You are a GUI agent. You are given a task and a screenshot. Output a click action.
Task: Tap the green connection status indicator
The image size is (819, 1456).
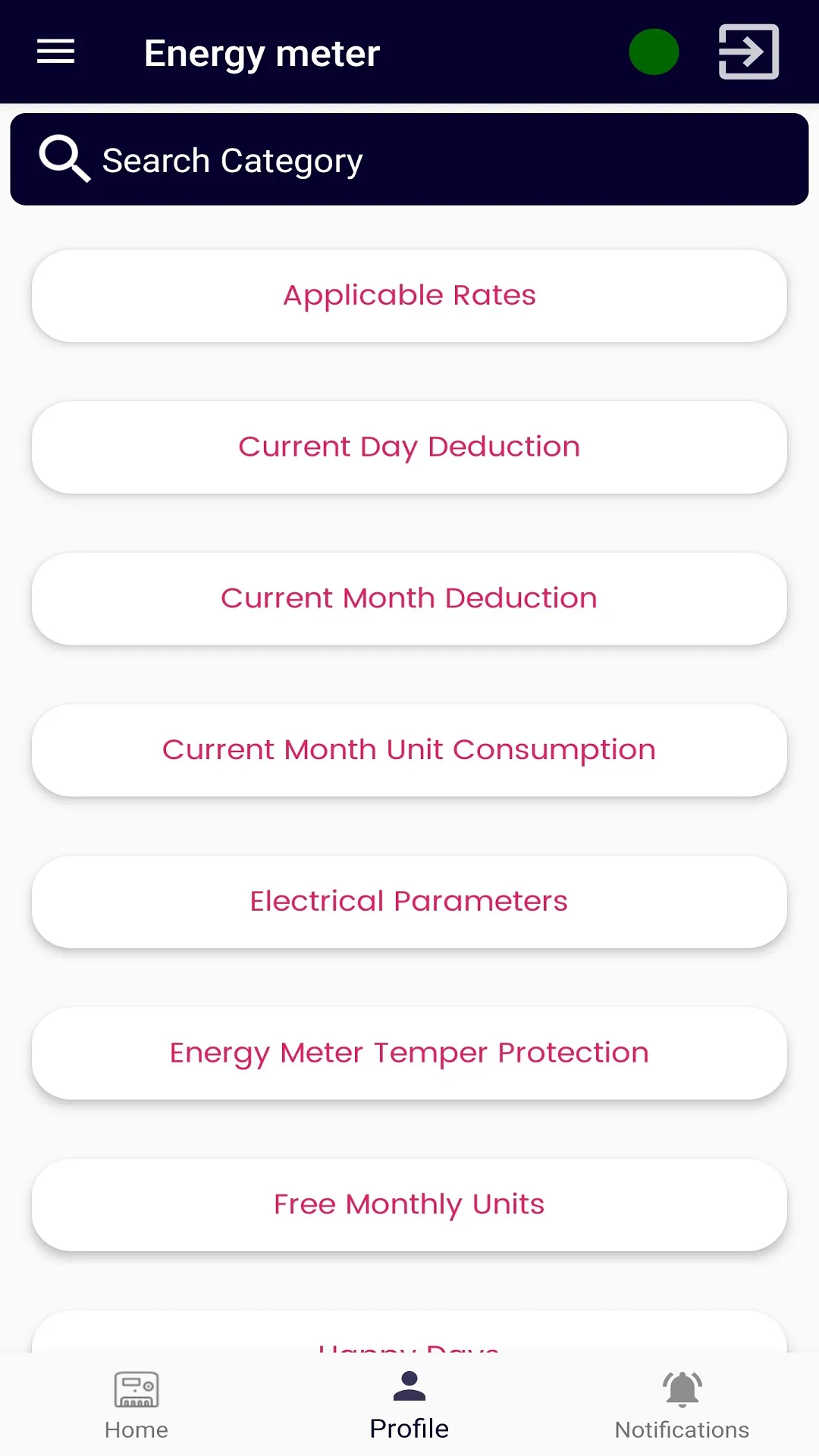point(653,52)
